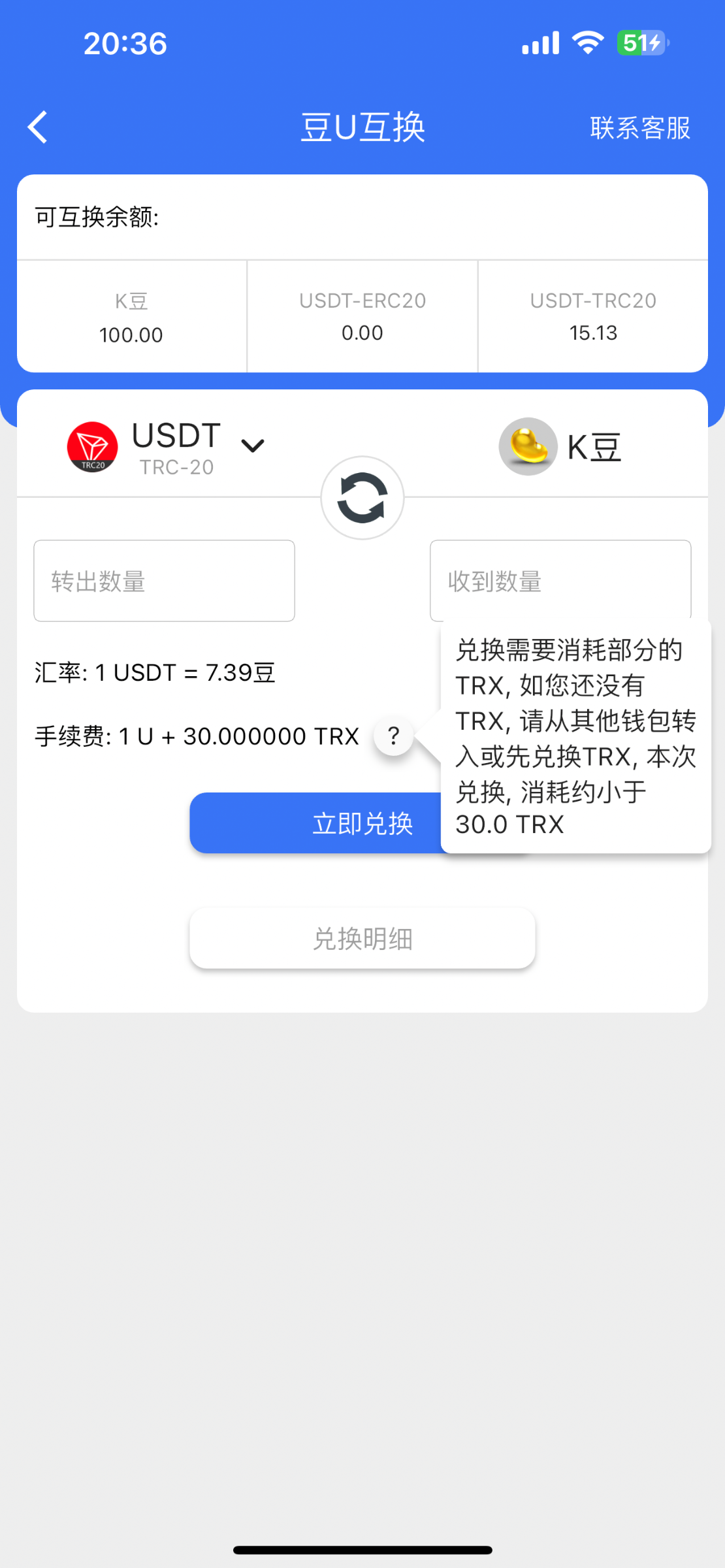Tap the 立即兑换 button

click(x=362, y=823)
